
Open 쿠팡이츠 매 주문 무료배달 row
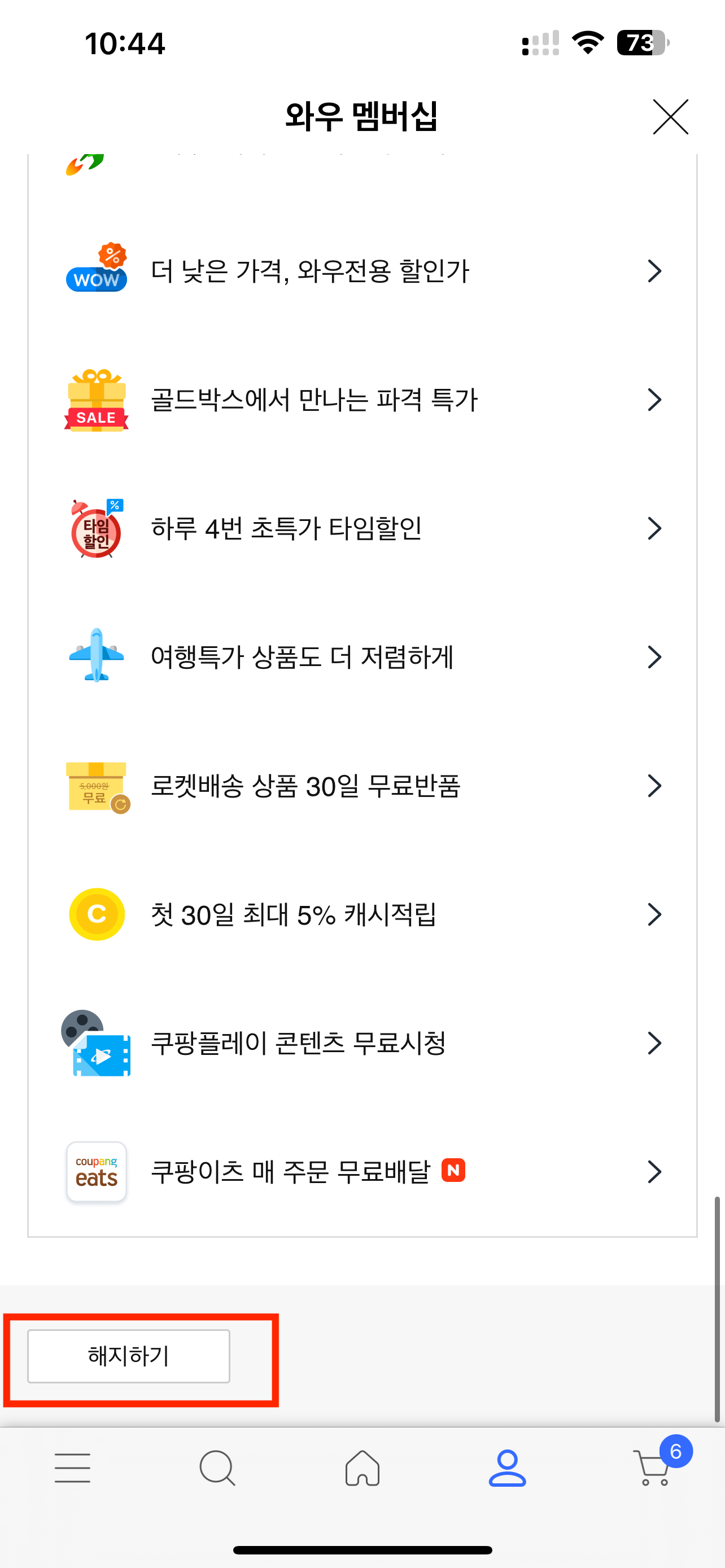362,1172
